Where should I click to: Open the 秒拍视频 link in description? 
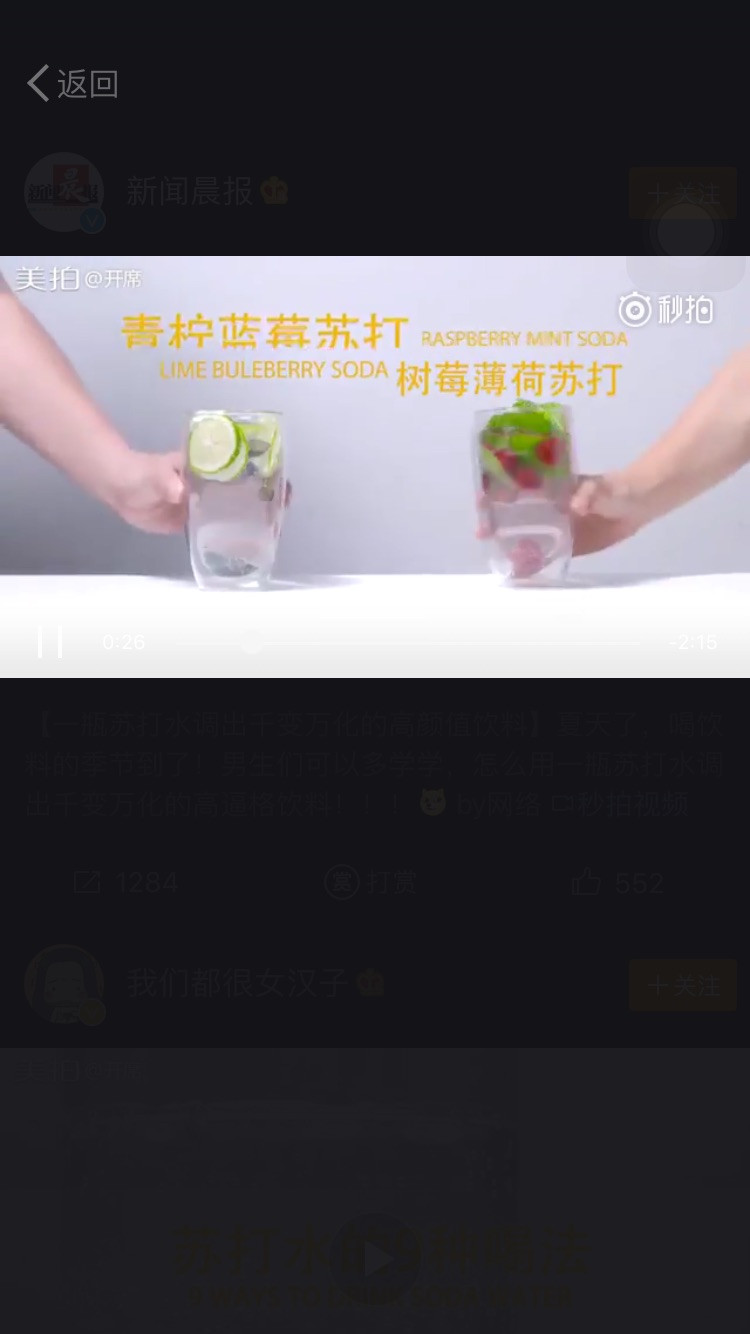pyautogui.click(x=607, y=804)
